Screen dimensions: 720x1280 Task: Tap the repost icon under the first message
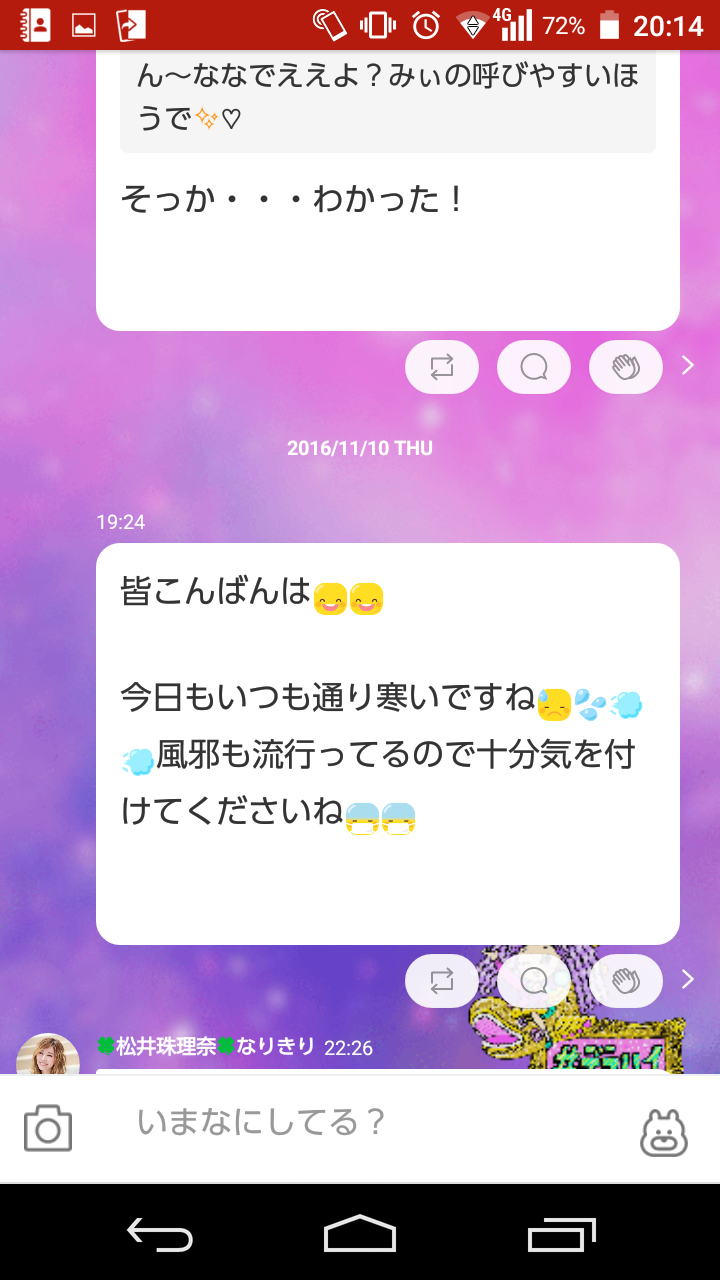click(x=441, y=366)
